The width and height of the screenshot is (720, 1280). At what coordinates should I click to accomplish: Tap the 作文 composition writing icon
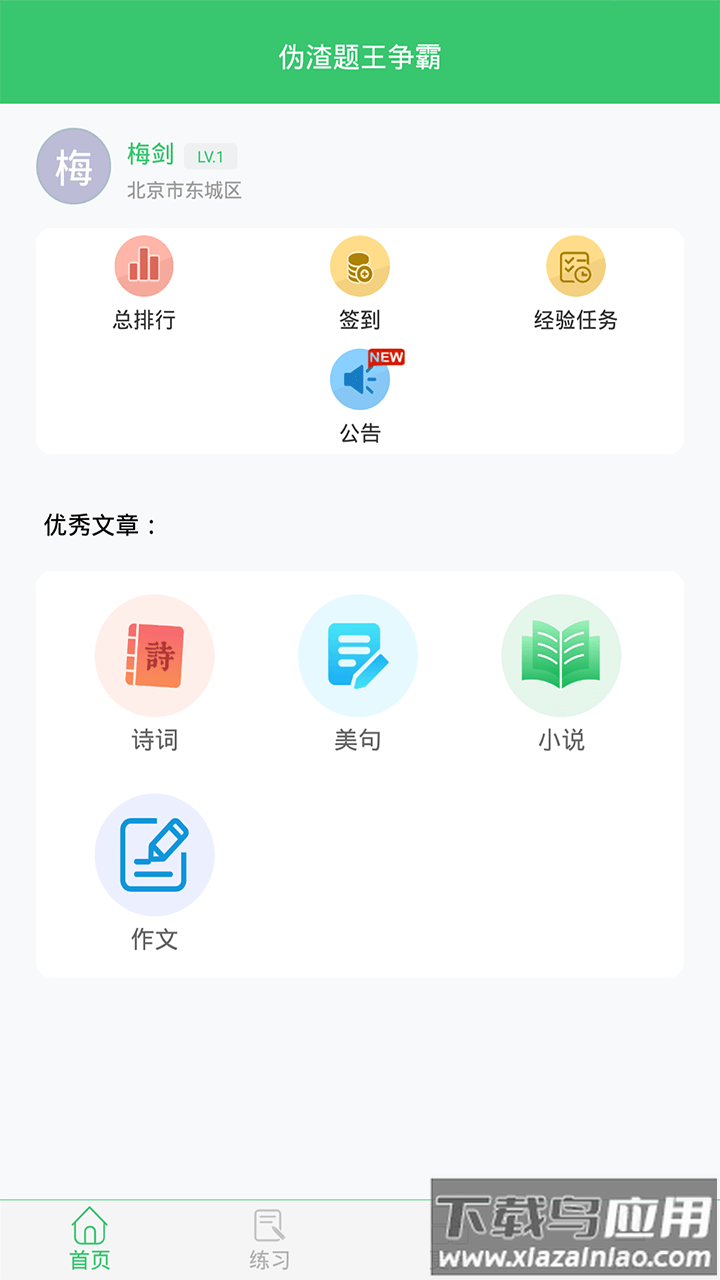[154, 855]
